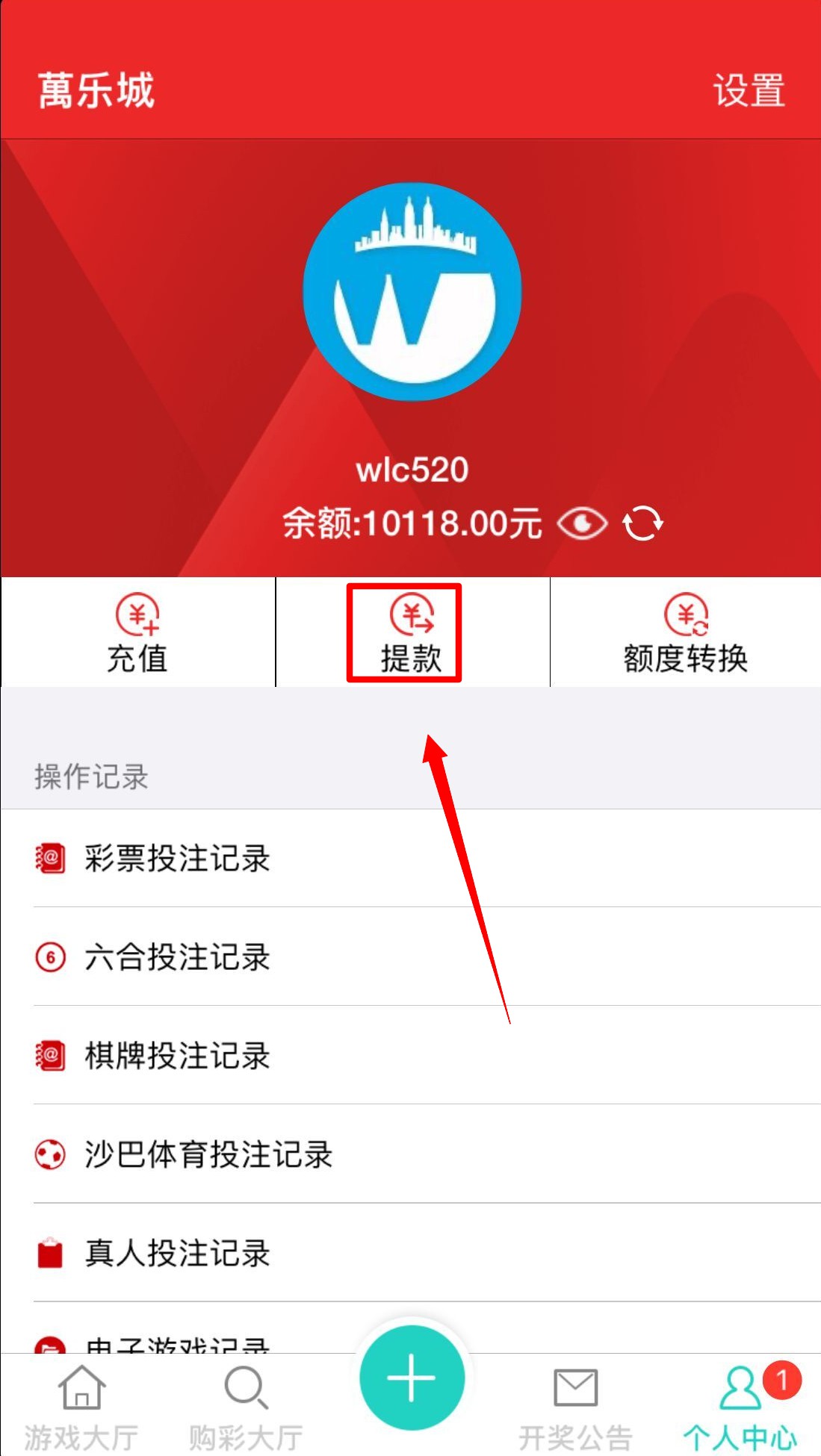Screen dimensions: 821x1456
Task: Toggle balance visibility eye icon
Action: [x=583, y=523]
